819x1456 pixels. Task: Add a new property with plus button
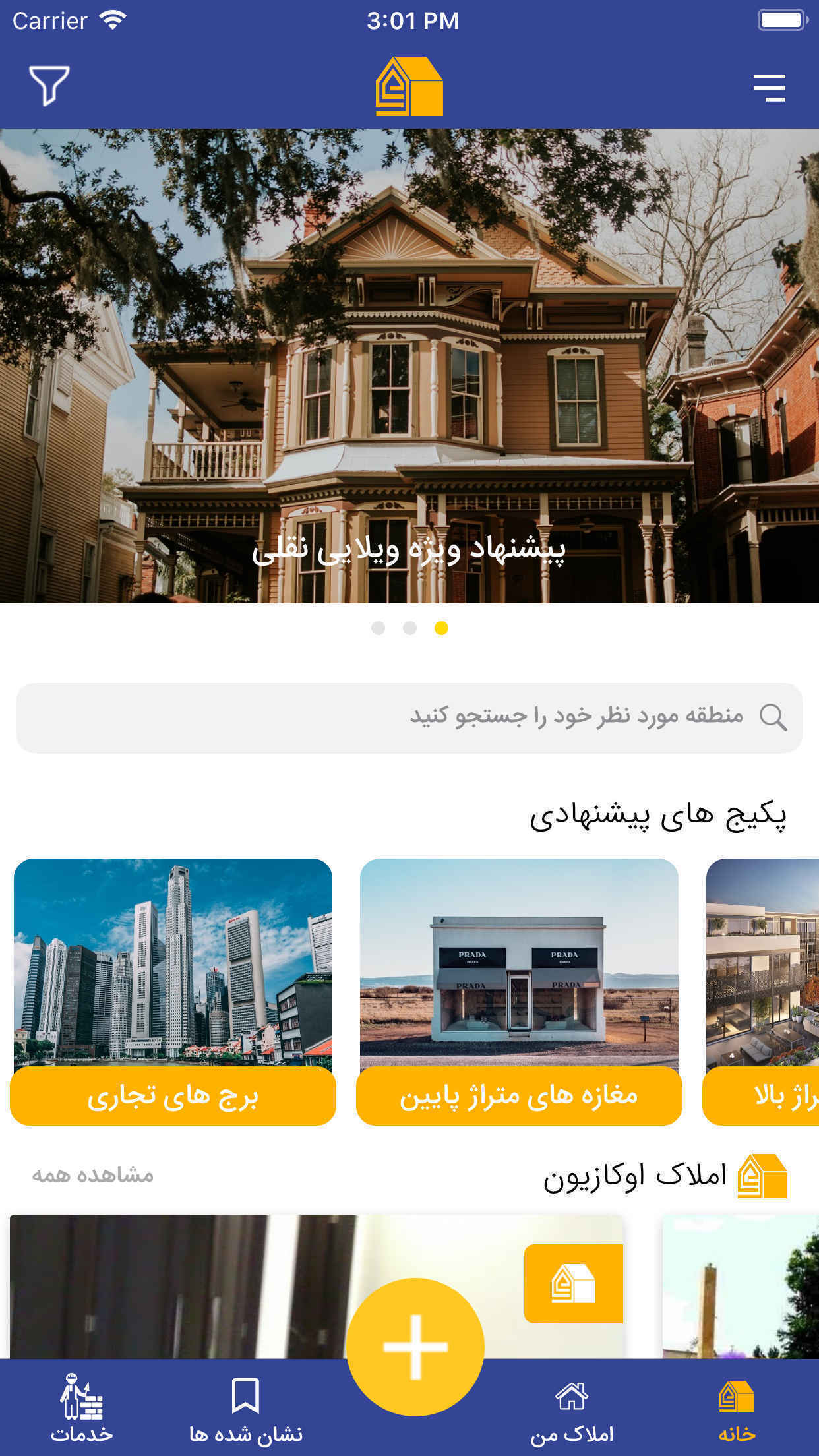point(415,1347)
